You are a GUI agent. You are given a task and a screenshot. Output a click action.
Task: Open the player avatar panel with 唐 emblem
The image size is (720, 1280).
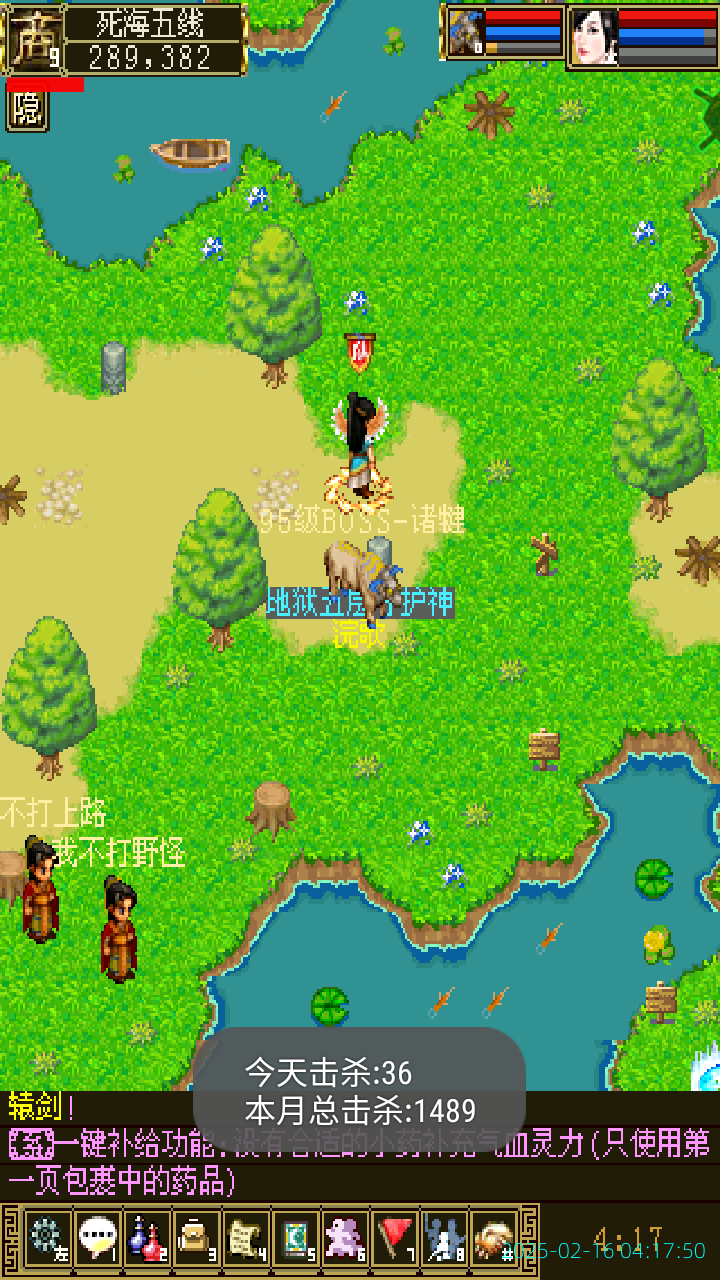point(34,39)
